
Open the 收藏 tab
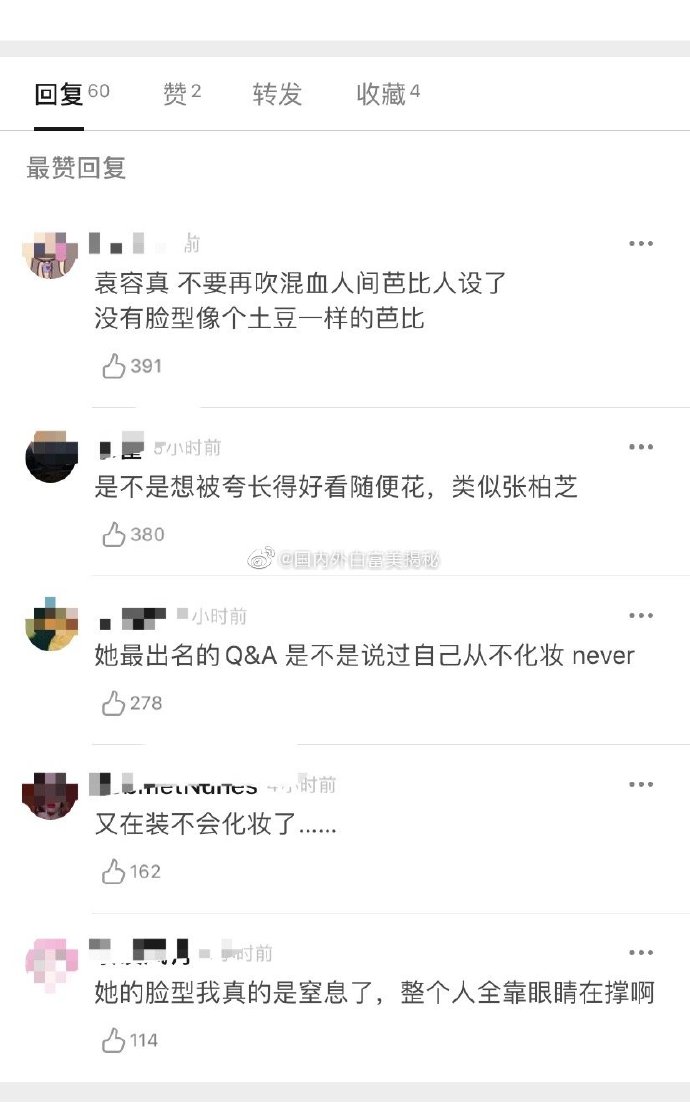point(387,94)
